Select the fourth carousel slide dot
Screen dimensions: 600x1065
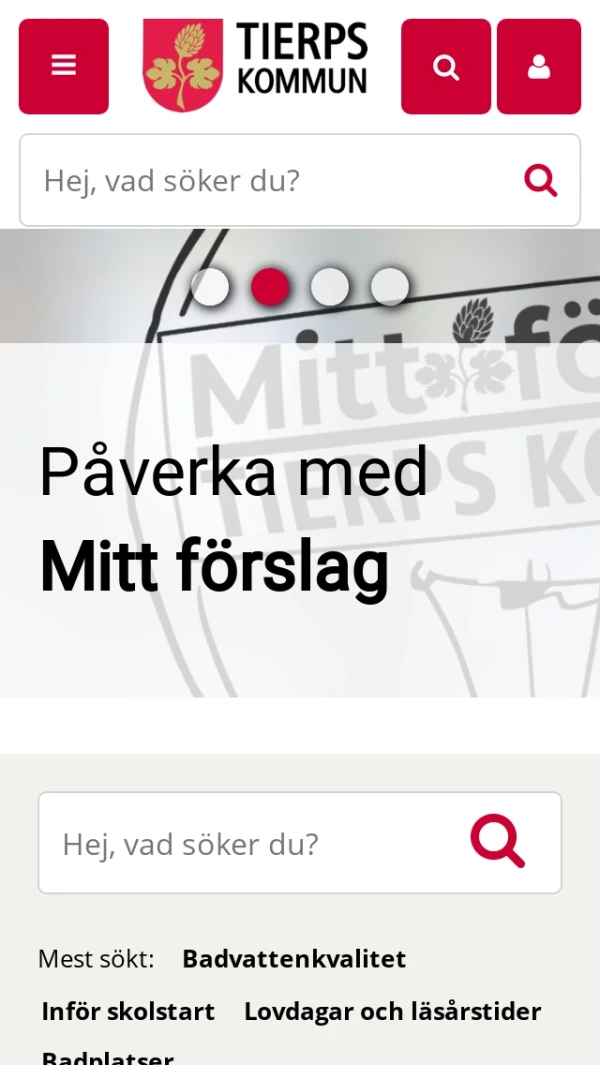click(390, 287)
